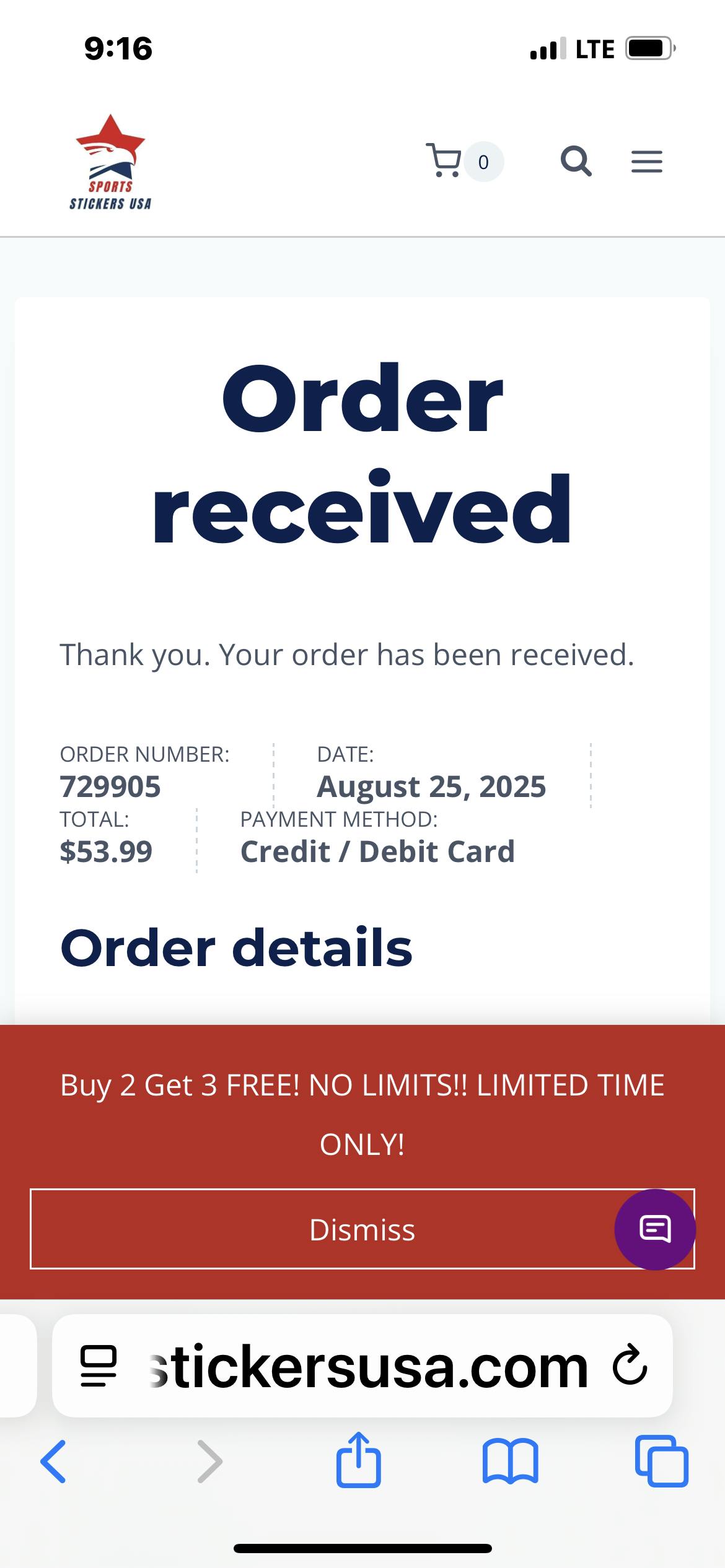Open the hamburger menu
The height and width of the screenshot is (1568, 725).
(x=646, y=162)
